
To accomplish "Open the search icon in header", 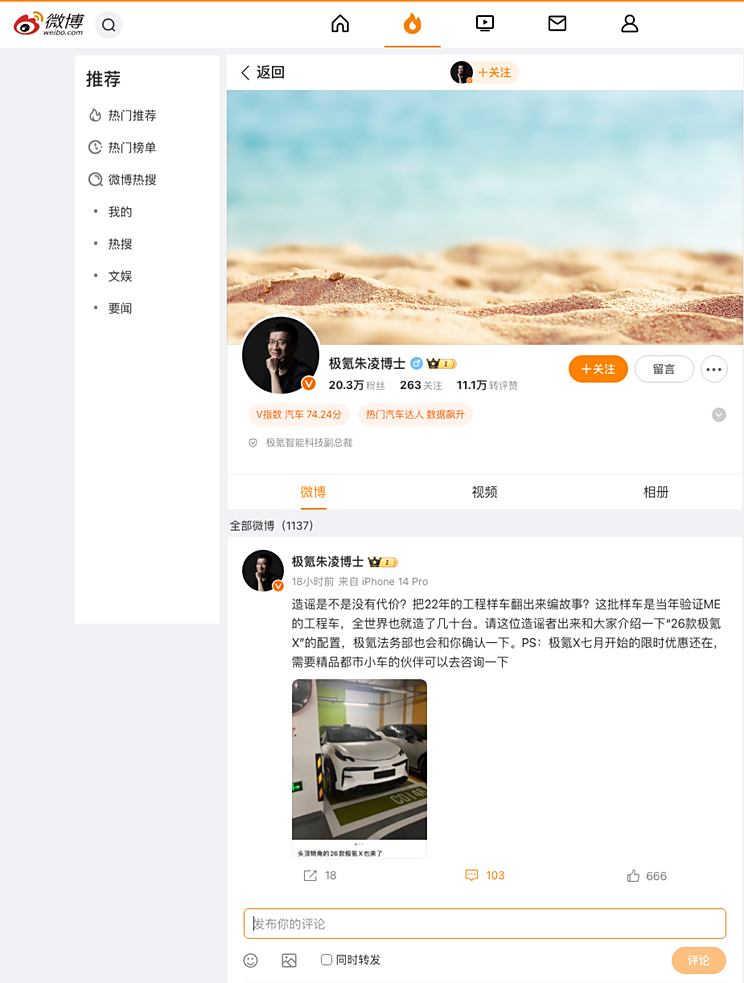I will point(109,25).
